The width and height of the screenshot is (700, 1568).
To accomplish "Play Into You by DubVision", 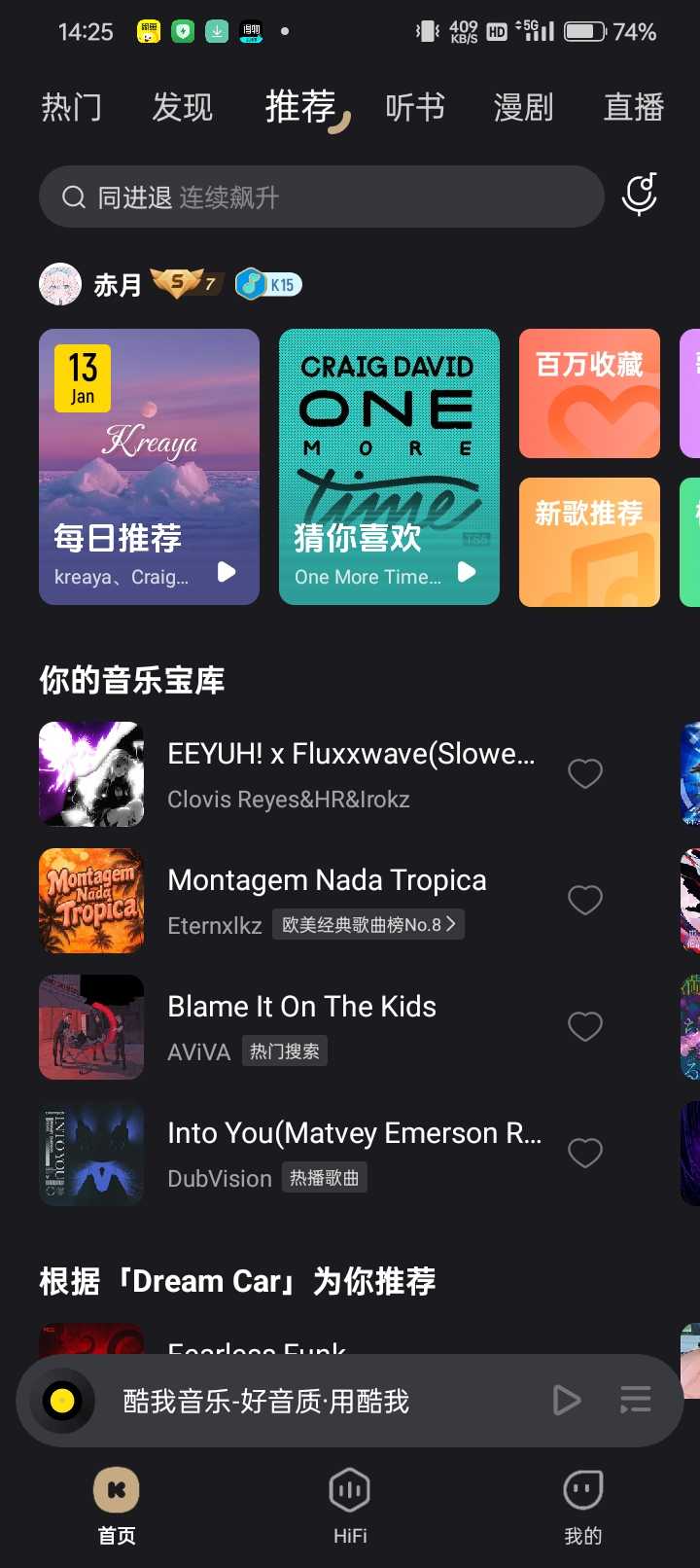I will point(354,1134).
